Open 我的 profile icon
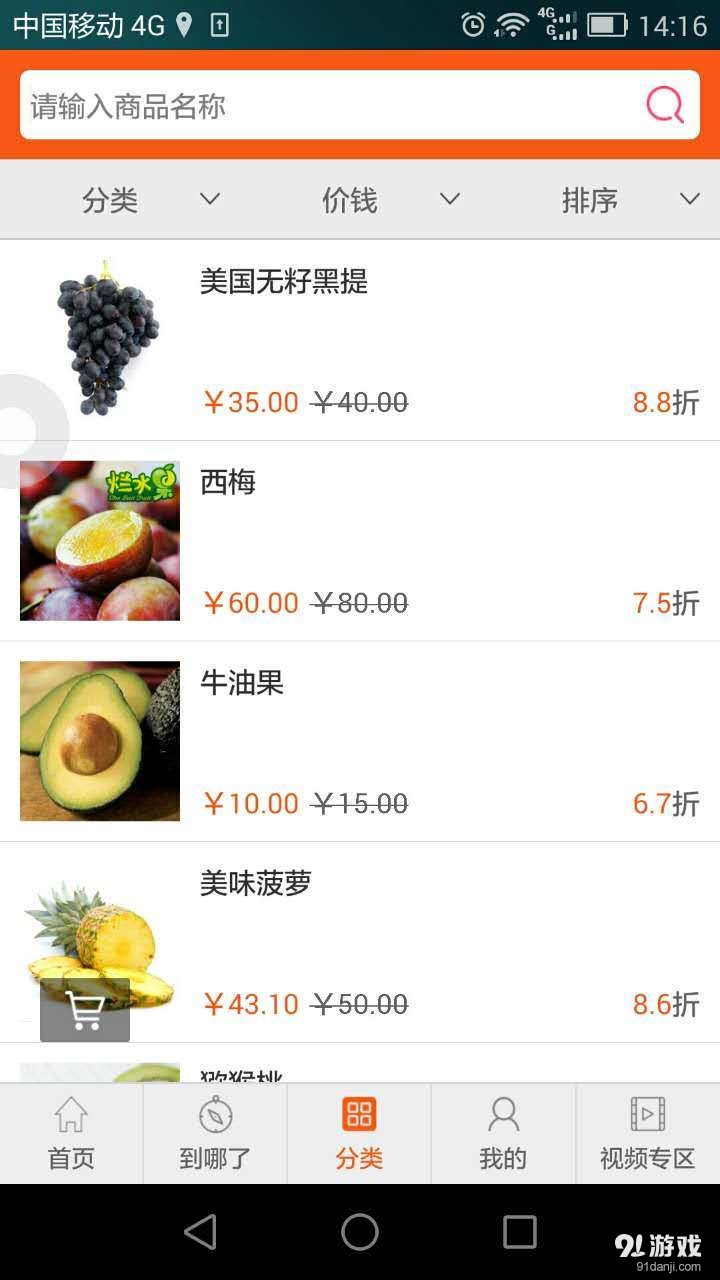 pos(503,1114)
